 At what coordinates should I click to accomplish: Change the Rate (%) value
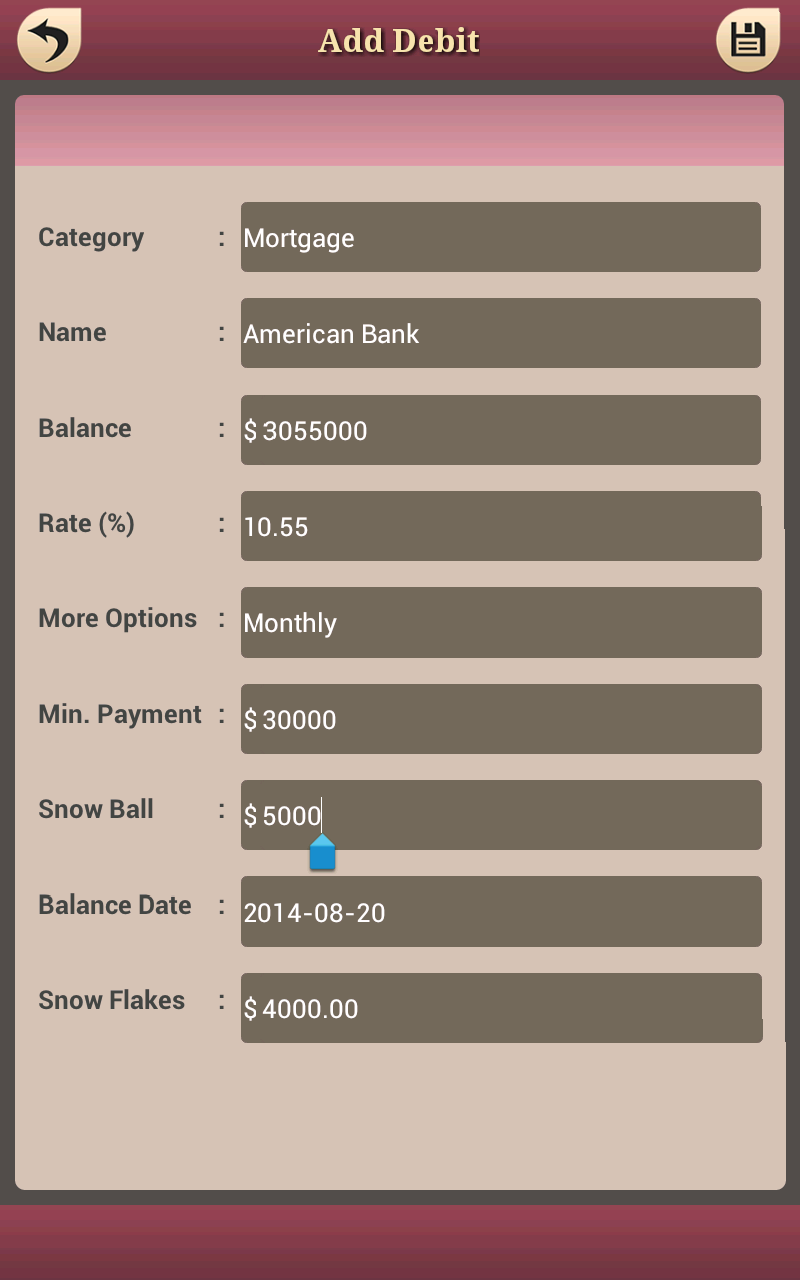500,526
